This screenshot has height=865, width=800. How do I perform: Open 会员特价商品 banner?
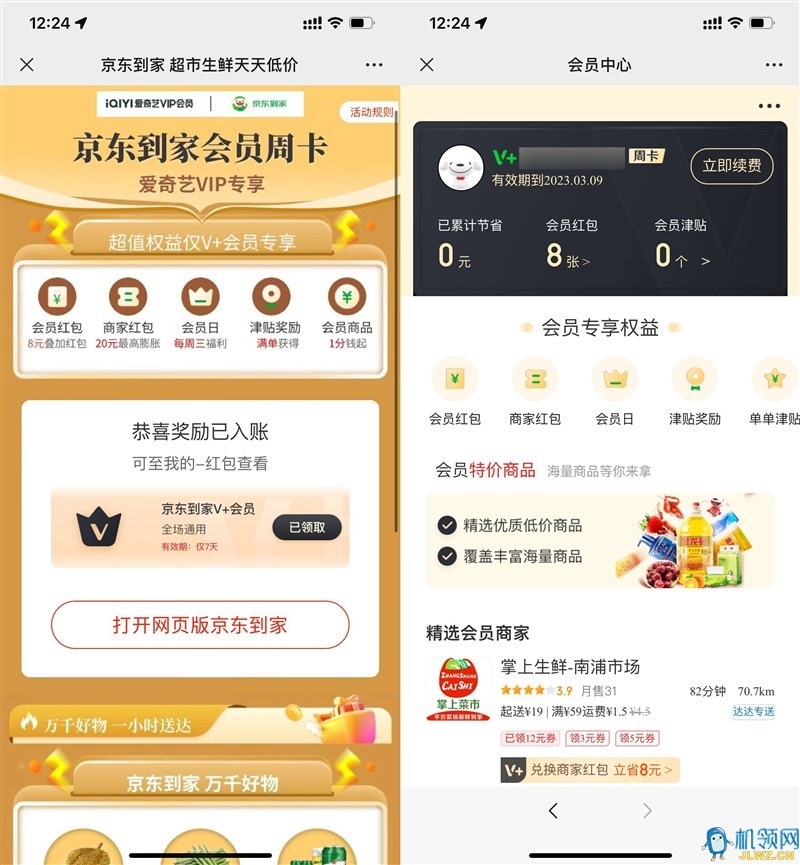600,540
